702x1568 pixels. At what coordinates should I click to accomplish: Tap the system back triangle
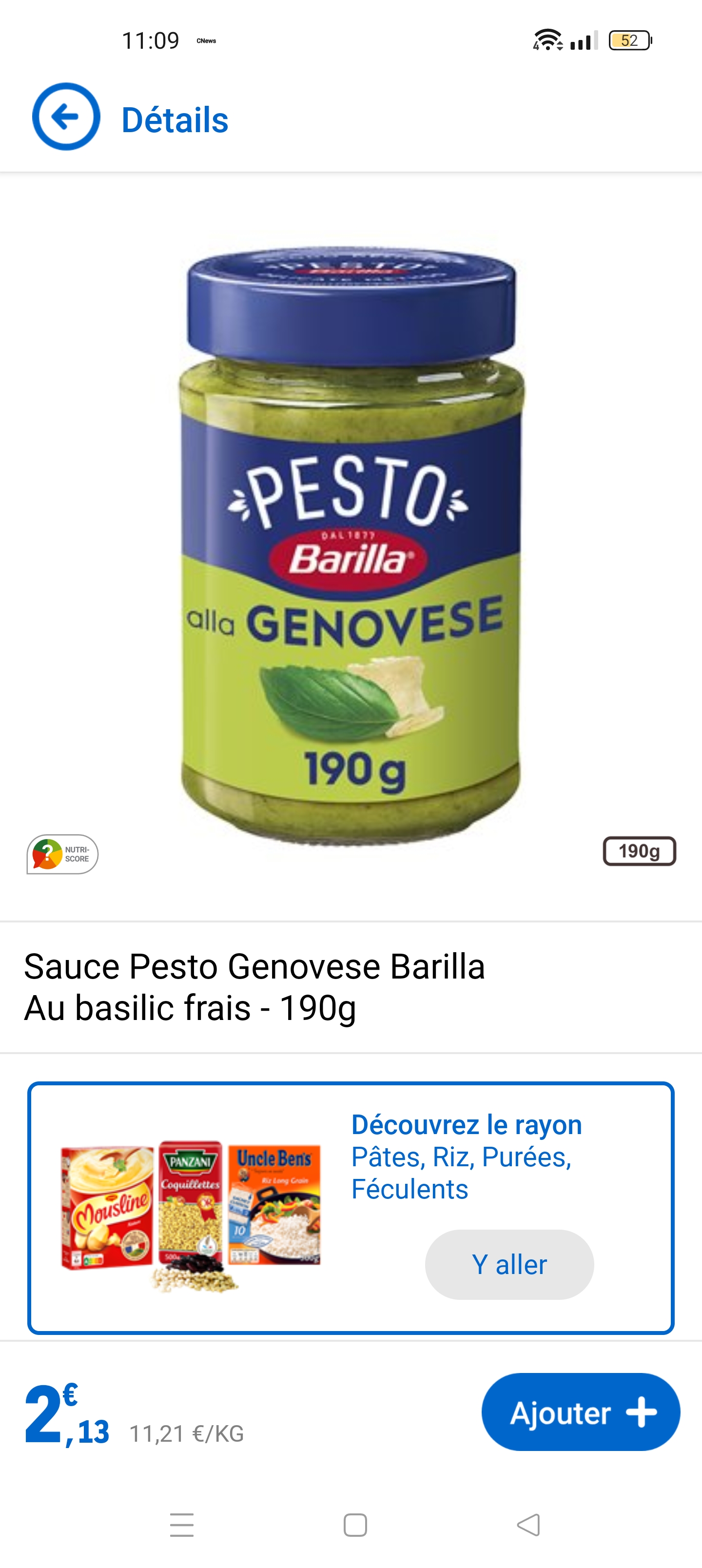click(x=528, y=1525)
